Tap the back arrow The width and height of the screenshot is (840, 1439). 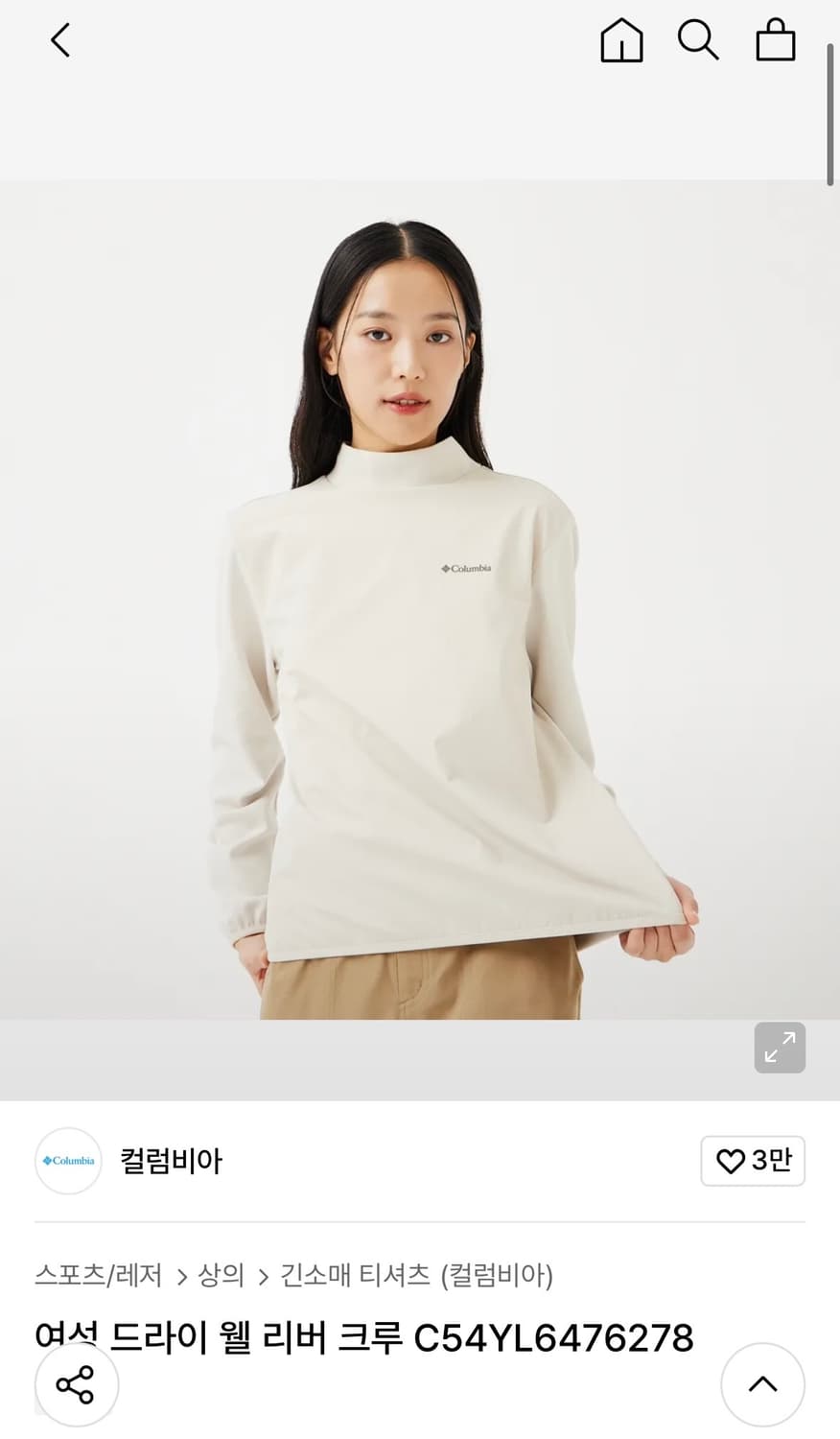pos(59,40)
